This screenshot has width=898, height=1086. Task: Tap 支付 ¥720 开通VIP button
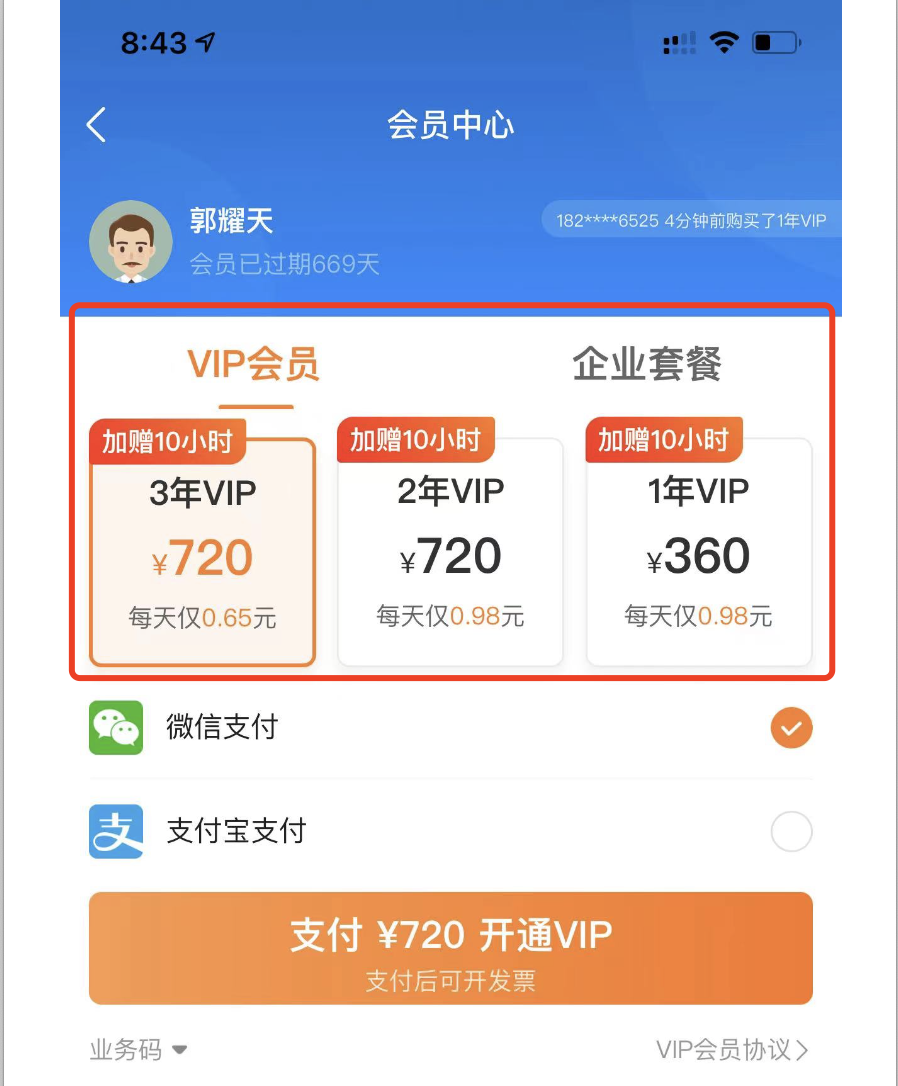coord(450,948)
